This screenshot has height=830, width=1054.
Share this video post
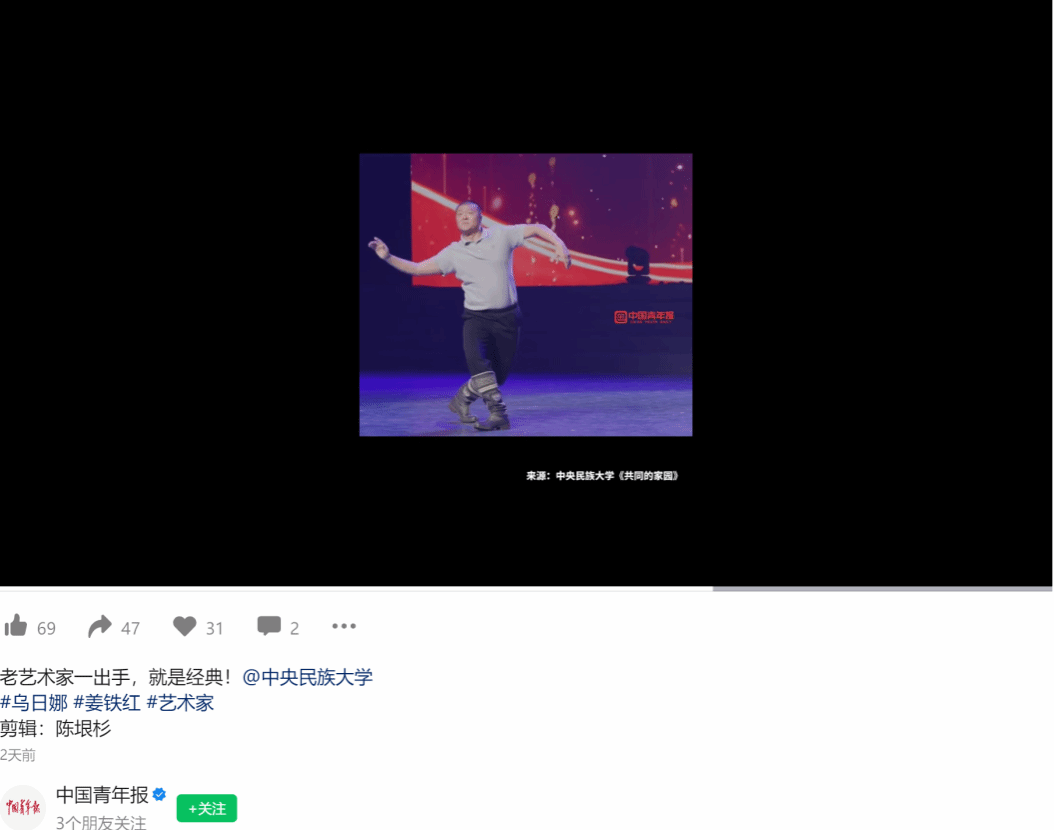click(x=100, y=627)
